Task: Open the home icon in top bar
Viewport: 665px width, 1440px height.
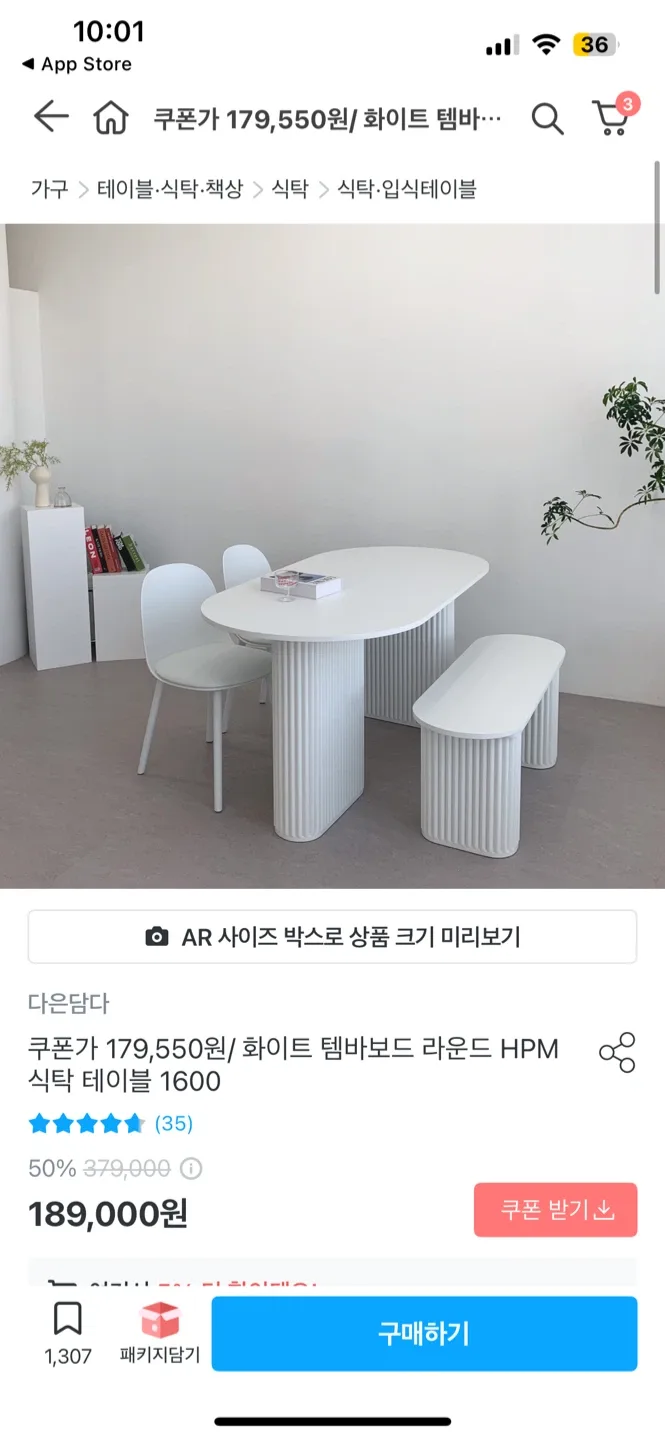Action: [x=111, y=119]
